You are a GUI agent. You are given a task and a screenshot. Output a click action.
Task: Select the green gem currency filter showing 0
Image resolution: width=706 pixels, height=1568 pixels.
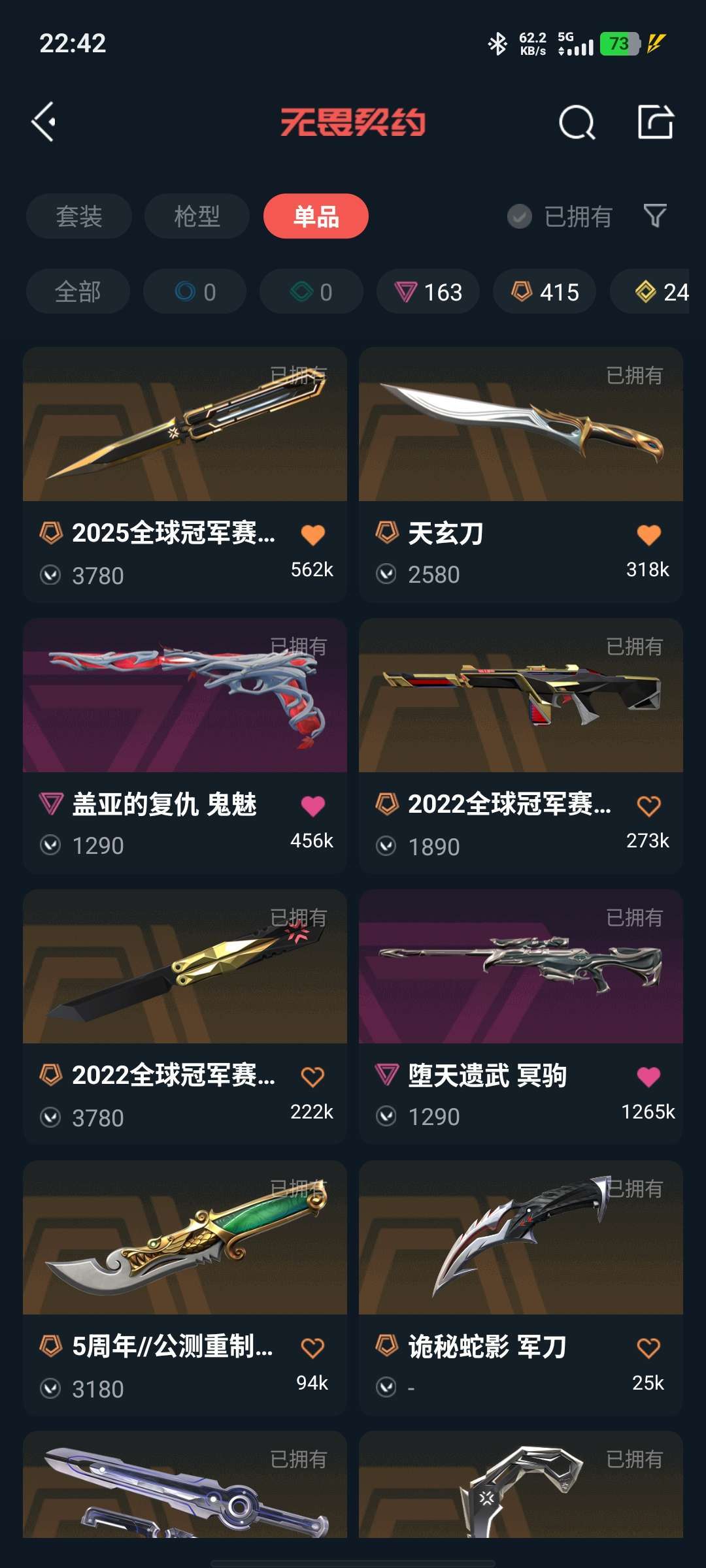310,292
